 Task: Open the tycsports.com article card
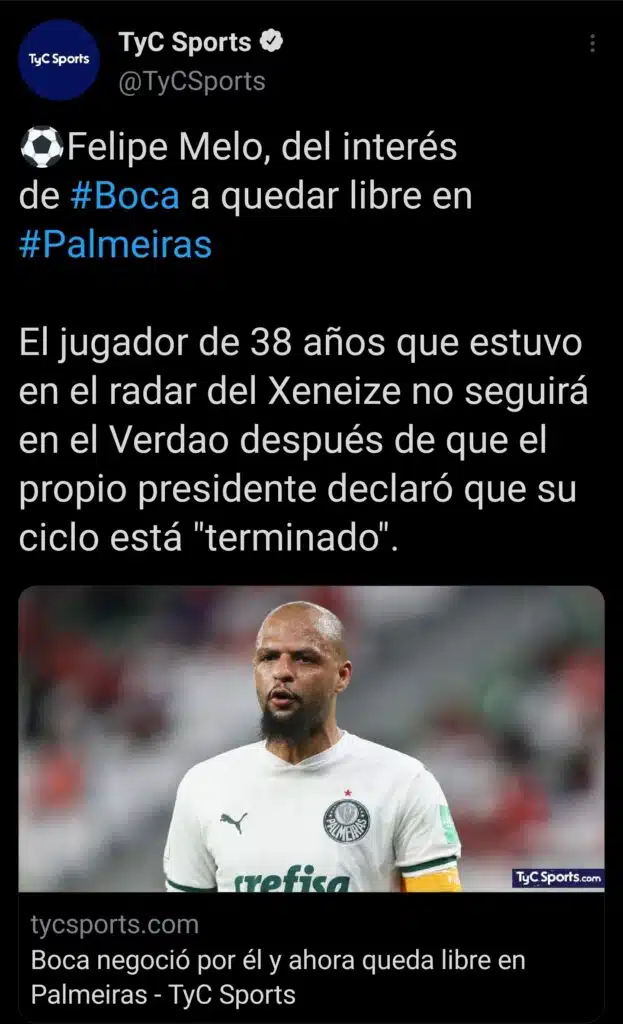(x=311, y=800)
